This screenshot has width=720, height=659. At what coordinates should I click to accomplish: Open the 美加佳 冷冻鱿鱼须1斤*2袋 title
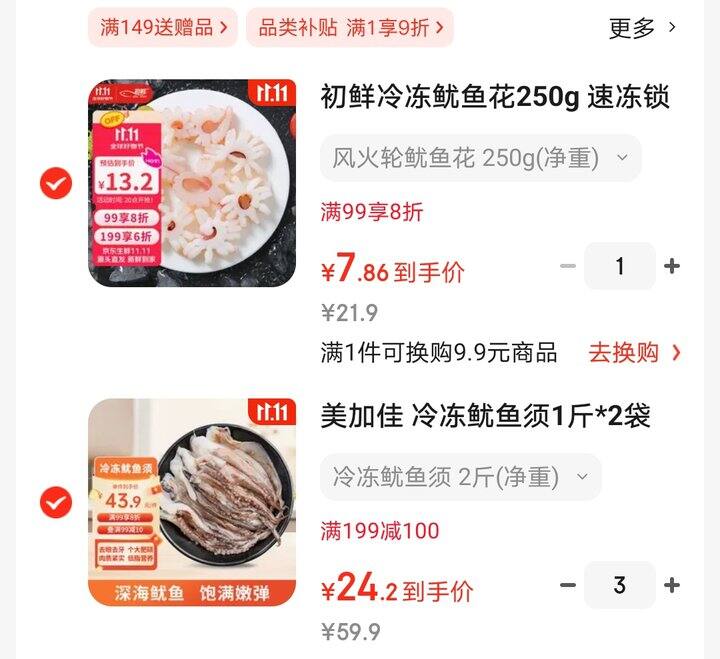click(485, 416)
